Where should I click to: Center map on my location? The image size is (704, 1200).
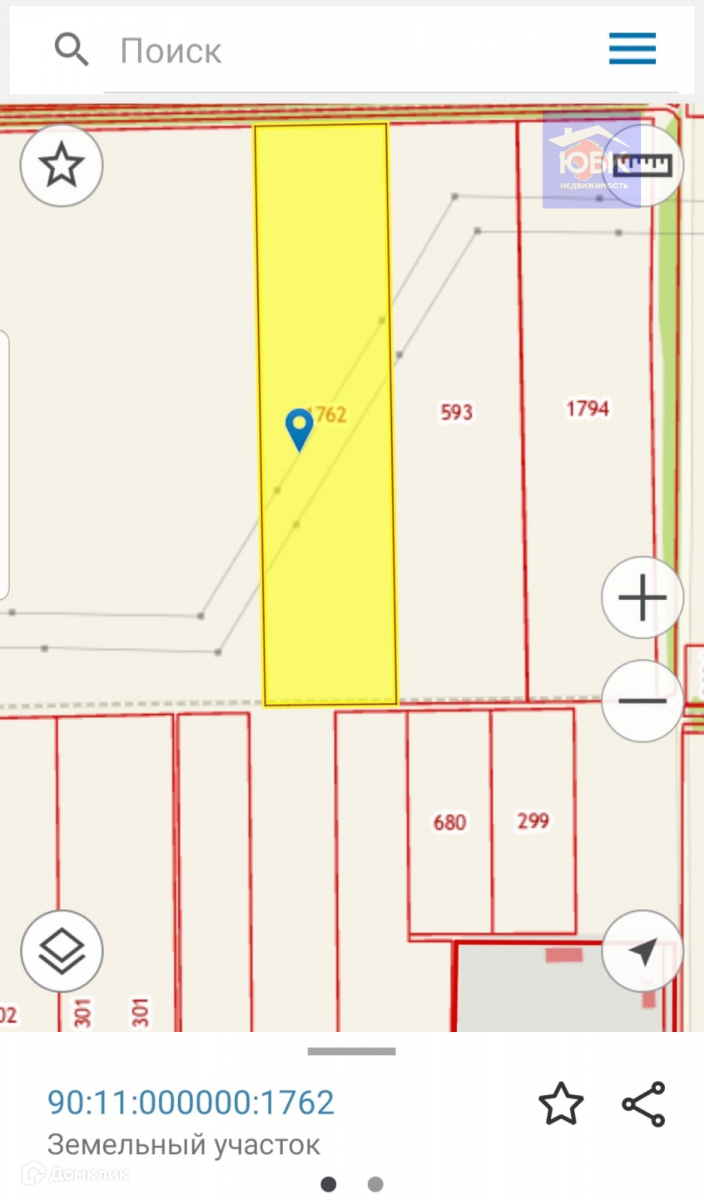643,951
